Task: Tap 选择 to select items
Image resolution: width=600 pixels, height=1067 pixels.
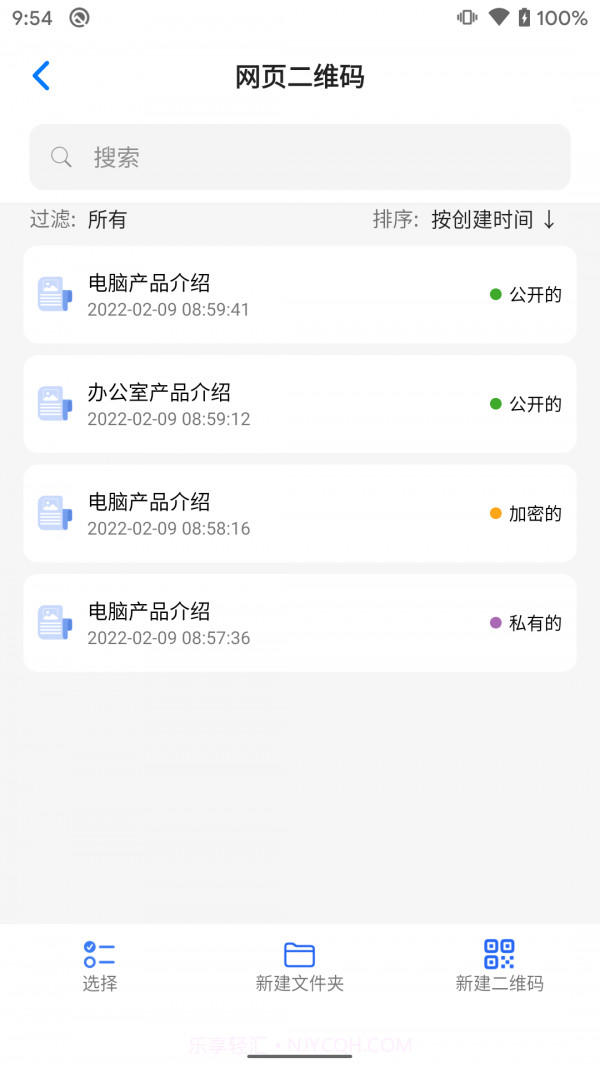Action: coord(100,966)
